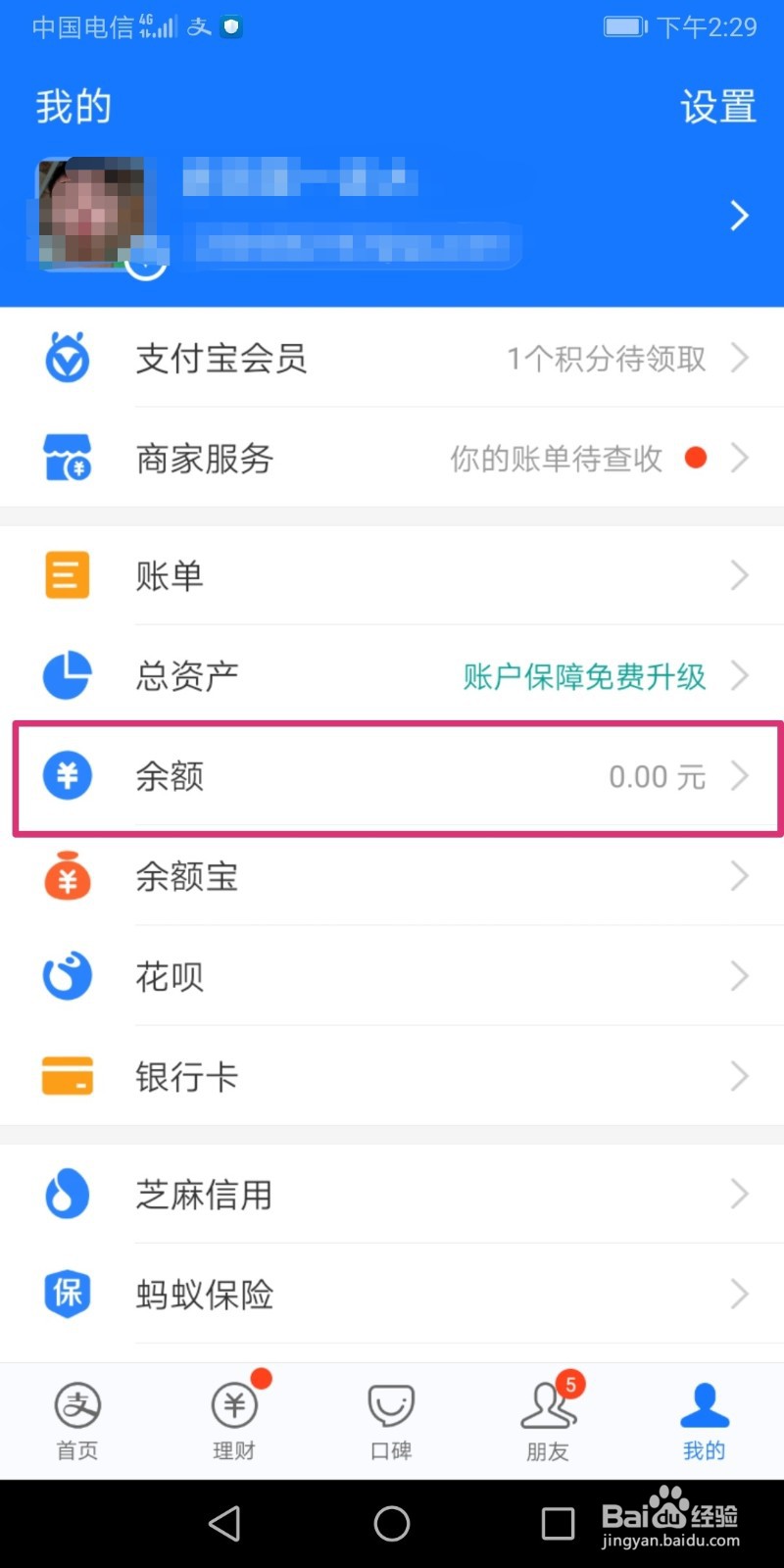This screenshot has height=1568, width=784.
Task: Tap the 账户保障免费升级 link
Action: coord(585,676)
